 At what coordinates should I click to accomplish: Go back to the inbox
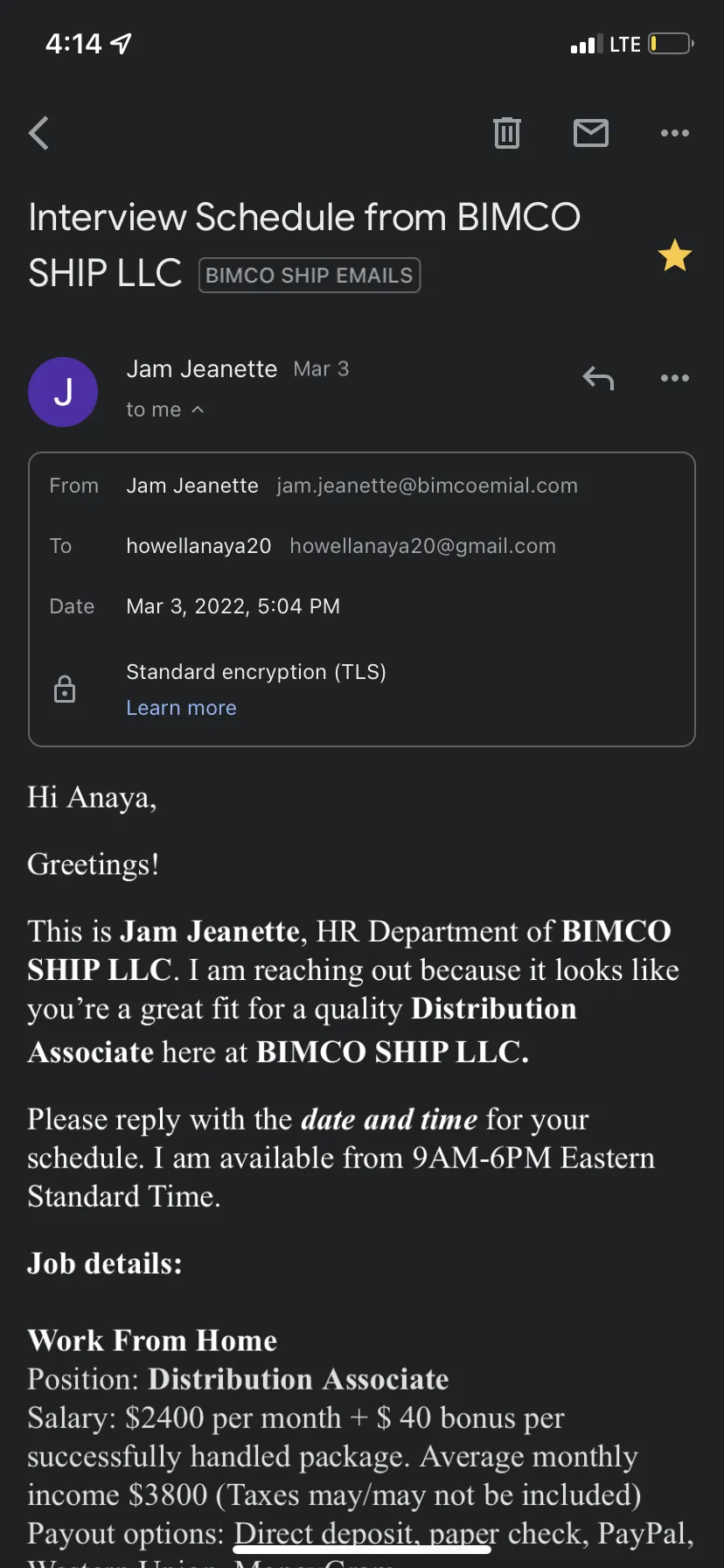38,134
